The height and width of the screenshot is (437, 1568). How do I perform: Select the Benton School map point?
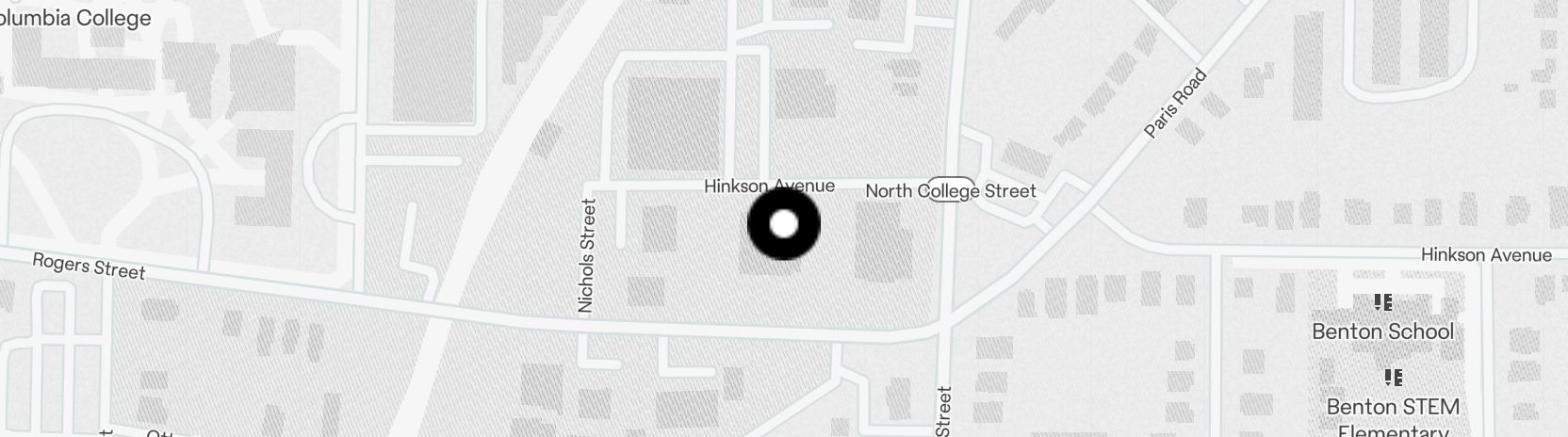point(1383,303)
